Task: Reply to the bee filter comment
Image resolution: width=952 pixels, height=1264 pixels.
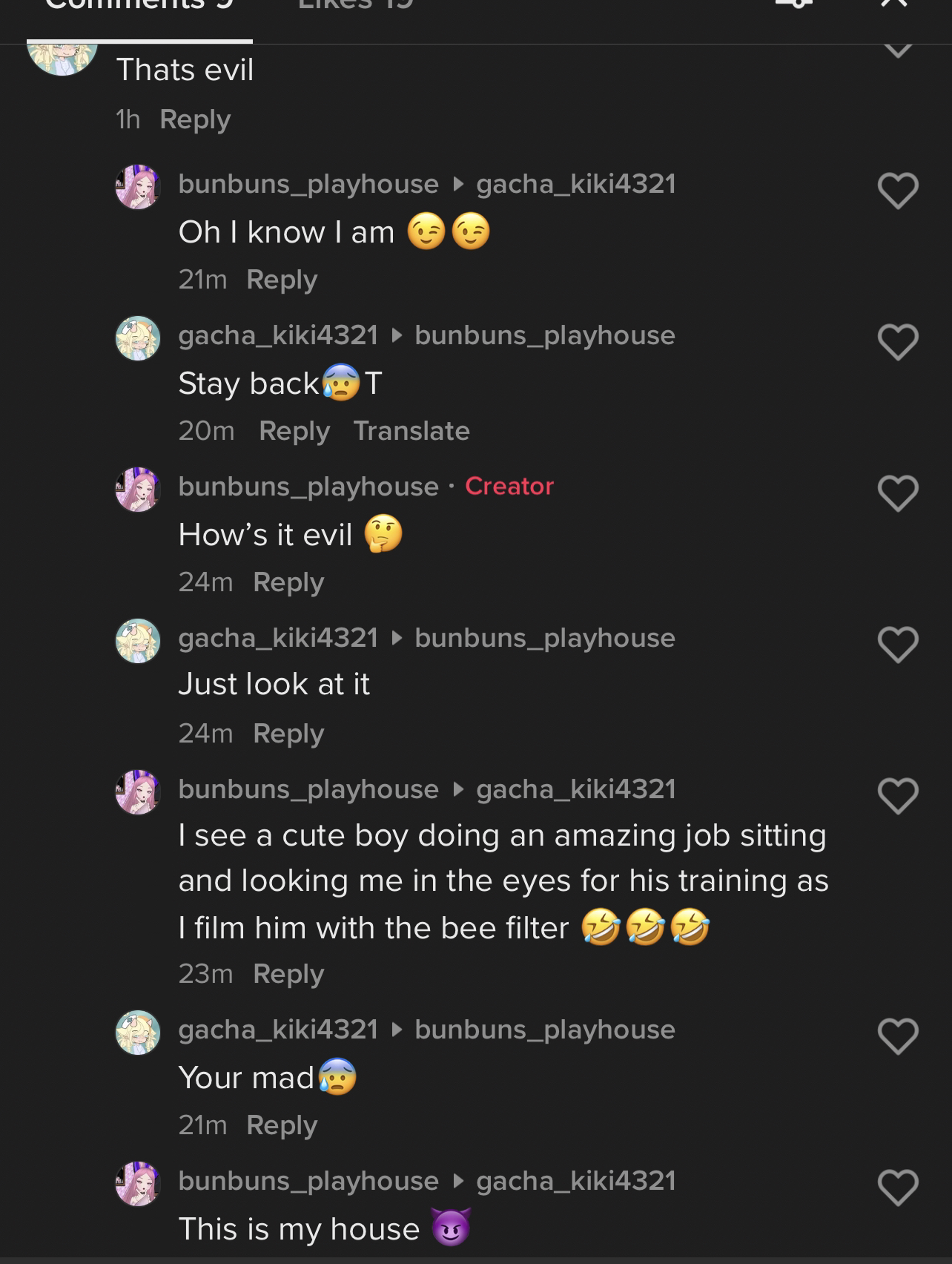Action: [x=288, y=974]
